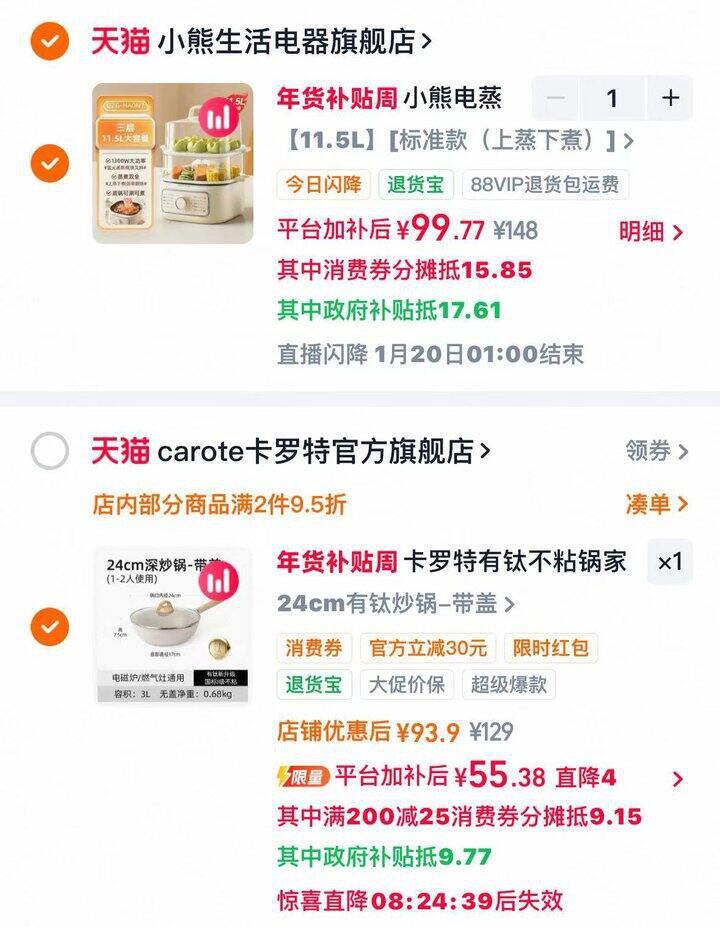720x927 pixels.
Task: Decrease 小熊电蒸 quantity with the minus button
Action: [557, 98]
